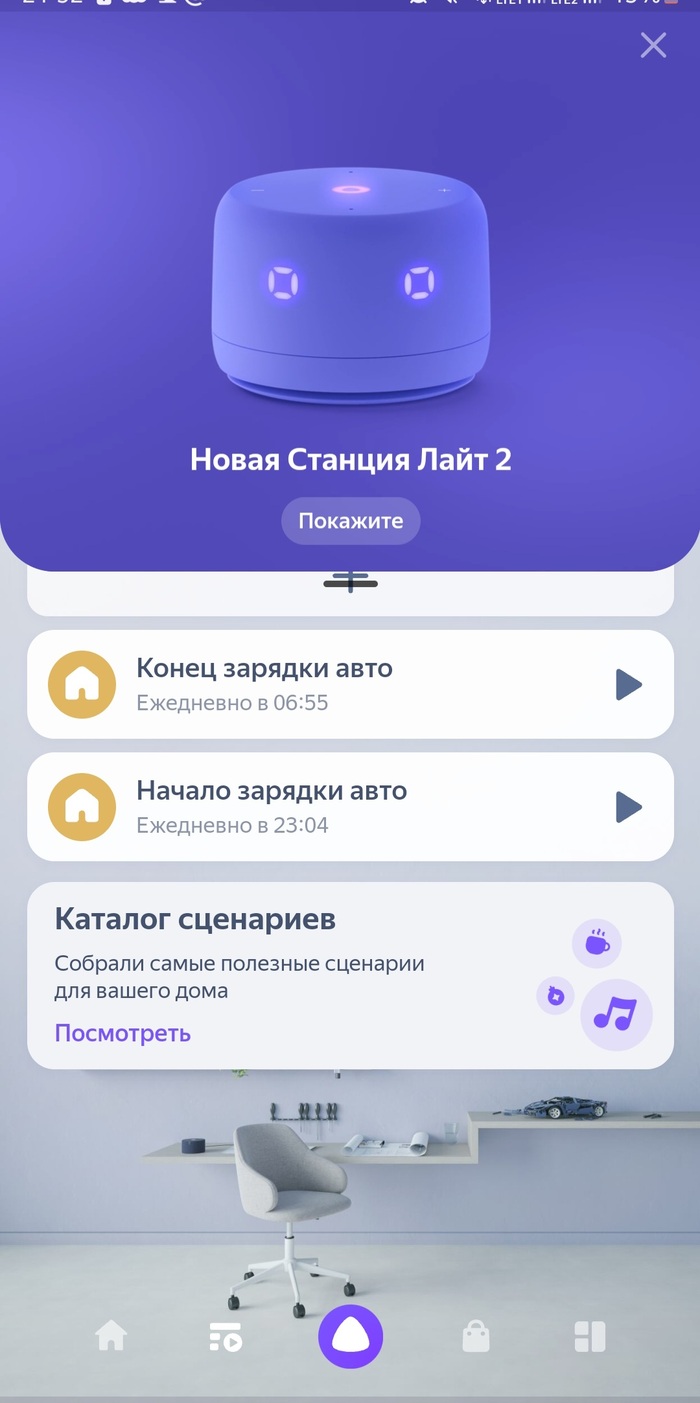Open the Конец зарядки авто scenario
This screenshot has height=1403, width=700.
coord(300,684)
